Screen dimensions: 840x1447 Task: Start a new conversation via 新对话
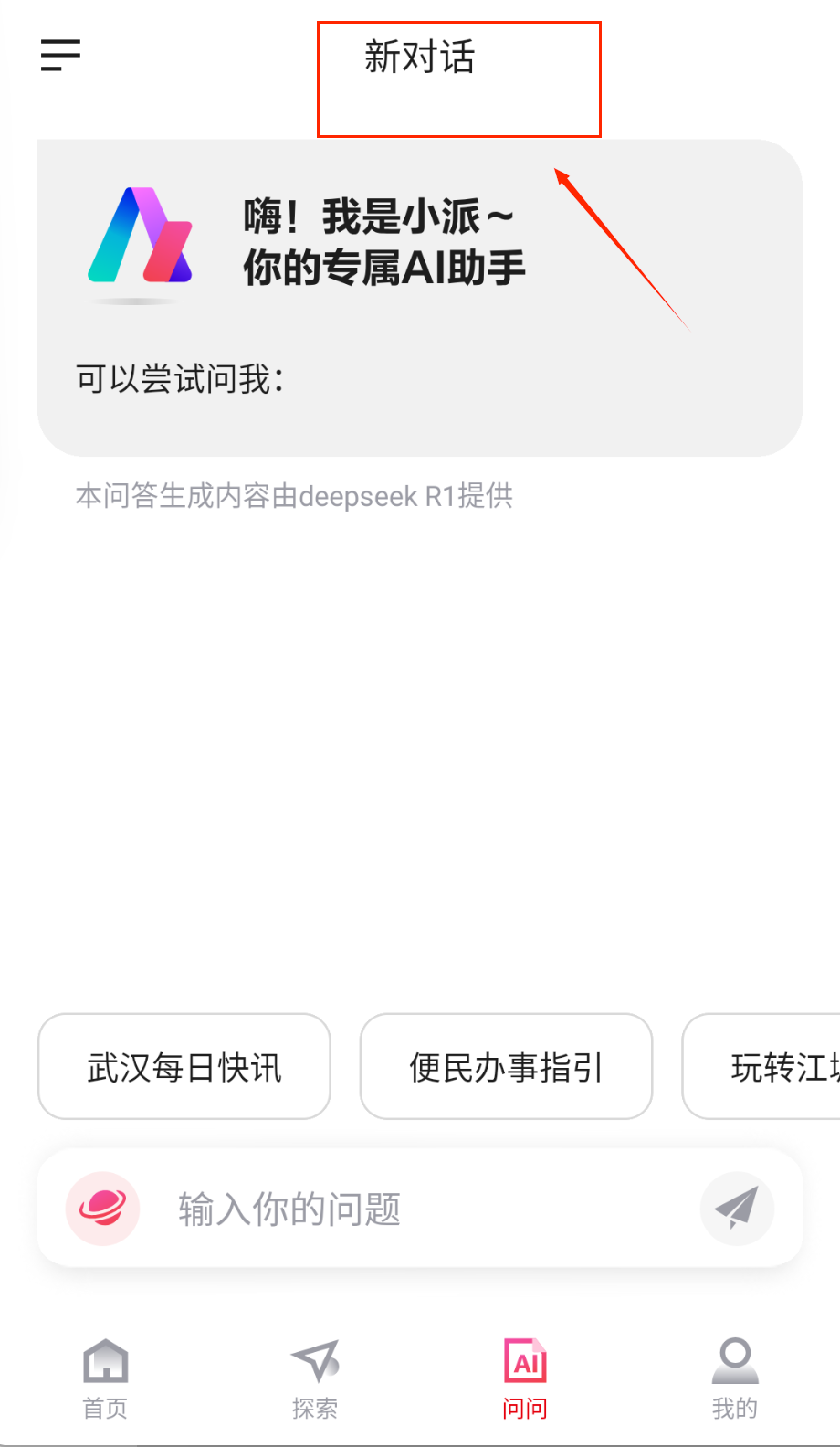(420, 58)
